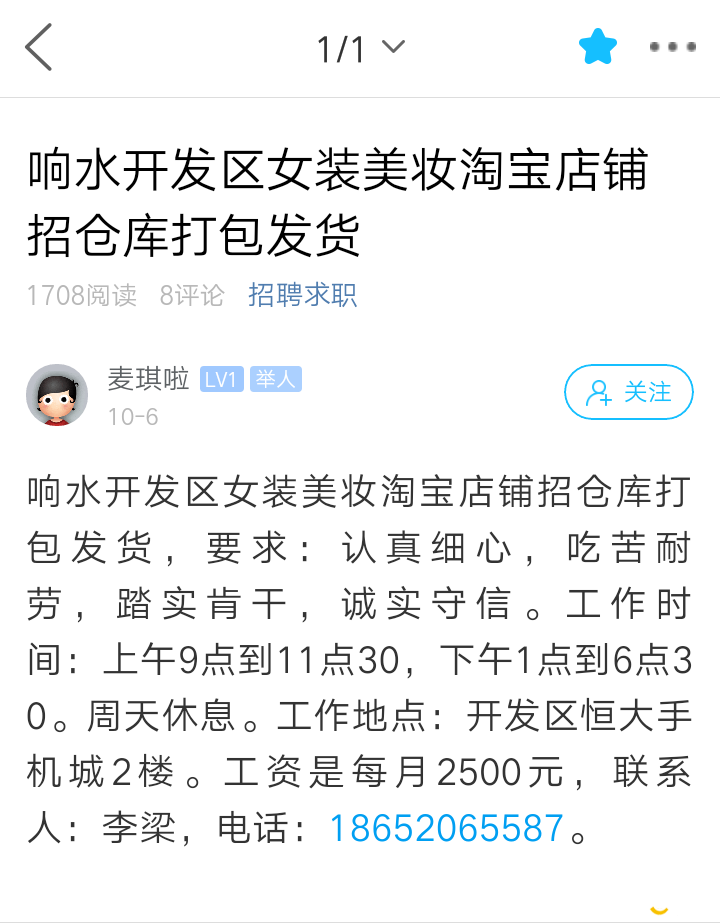
Task: Open the username 麦琪啦
Action: (x=149, y=379)
